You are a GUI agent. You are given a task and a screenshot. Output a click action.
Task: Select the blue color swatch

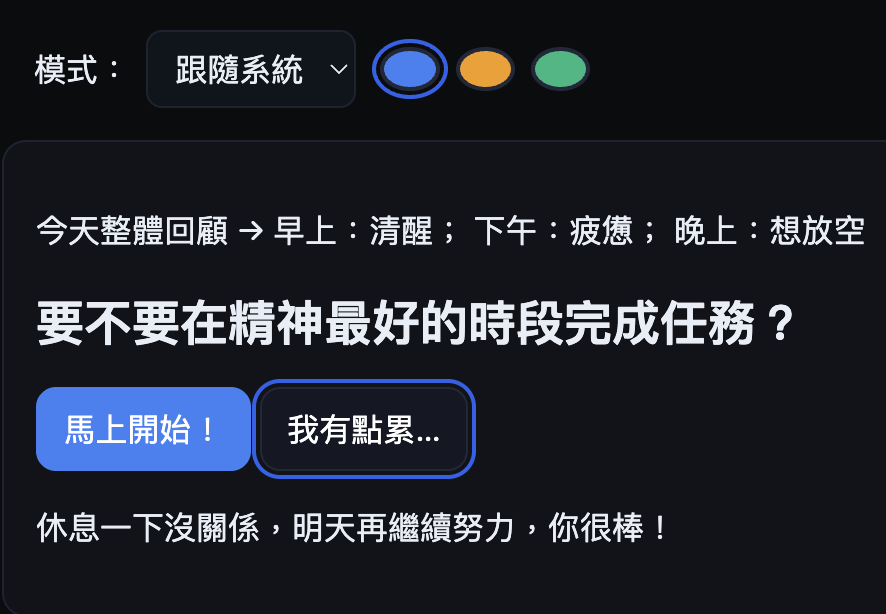click(x=410, y=69)
